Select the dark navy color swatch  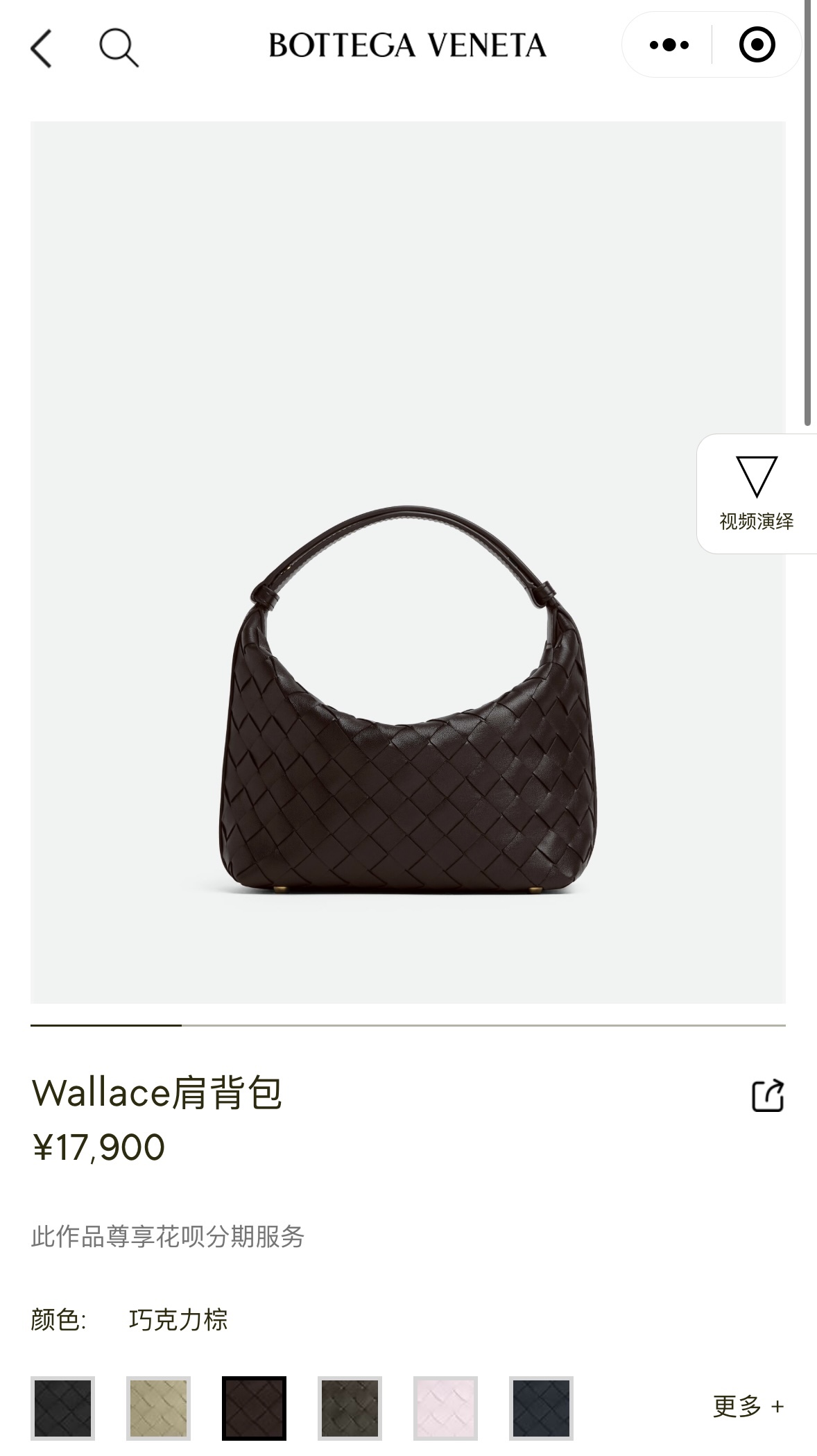click(541, 1408)
